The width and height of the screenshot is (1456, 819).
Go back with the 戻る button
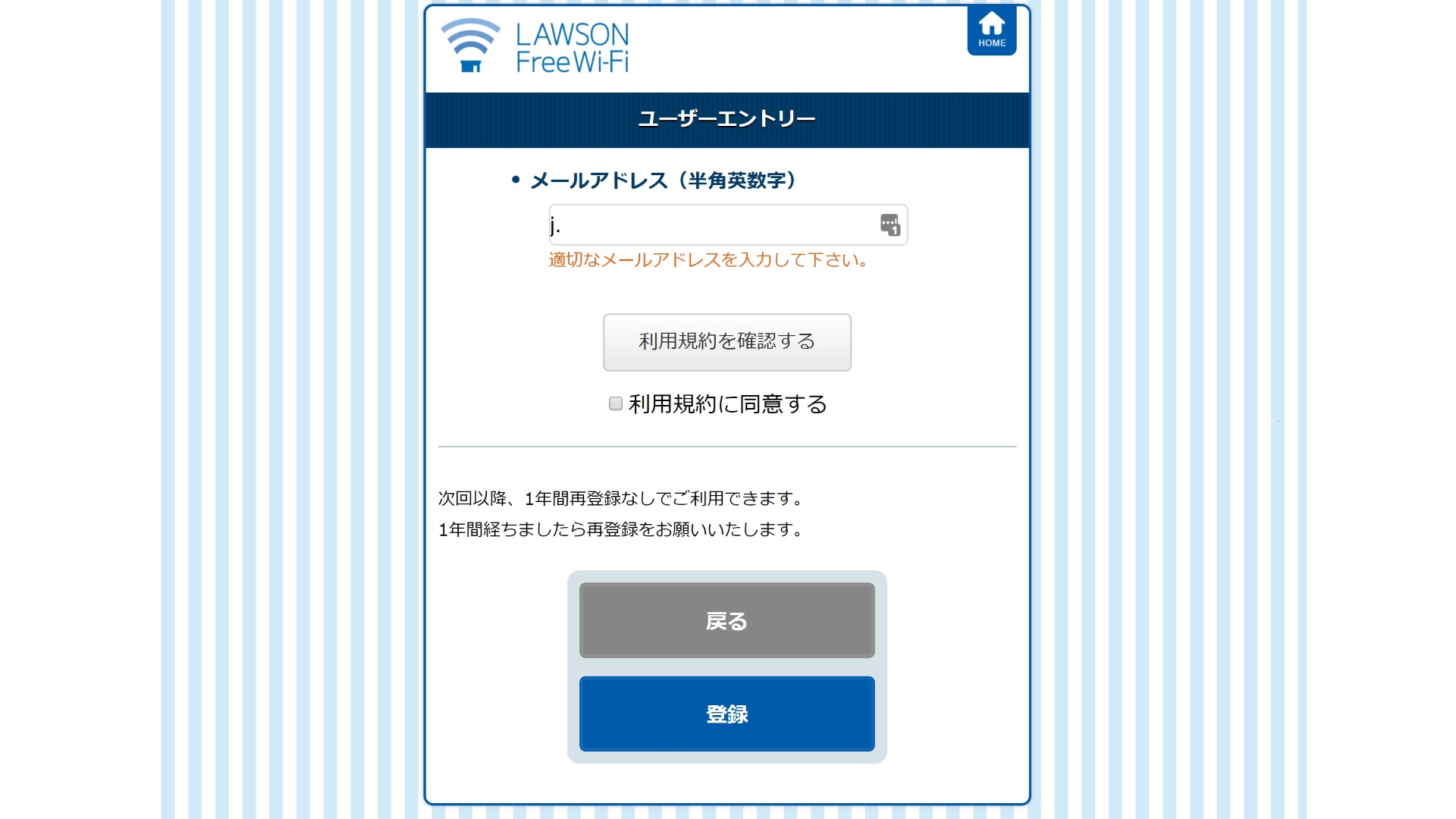(726, 620)
